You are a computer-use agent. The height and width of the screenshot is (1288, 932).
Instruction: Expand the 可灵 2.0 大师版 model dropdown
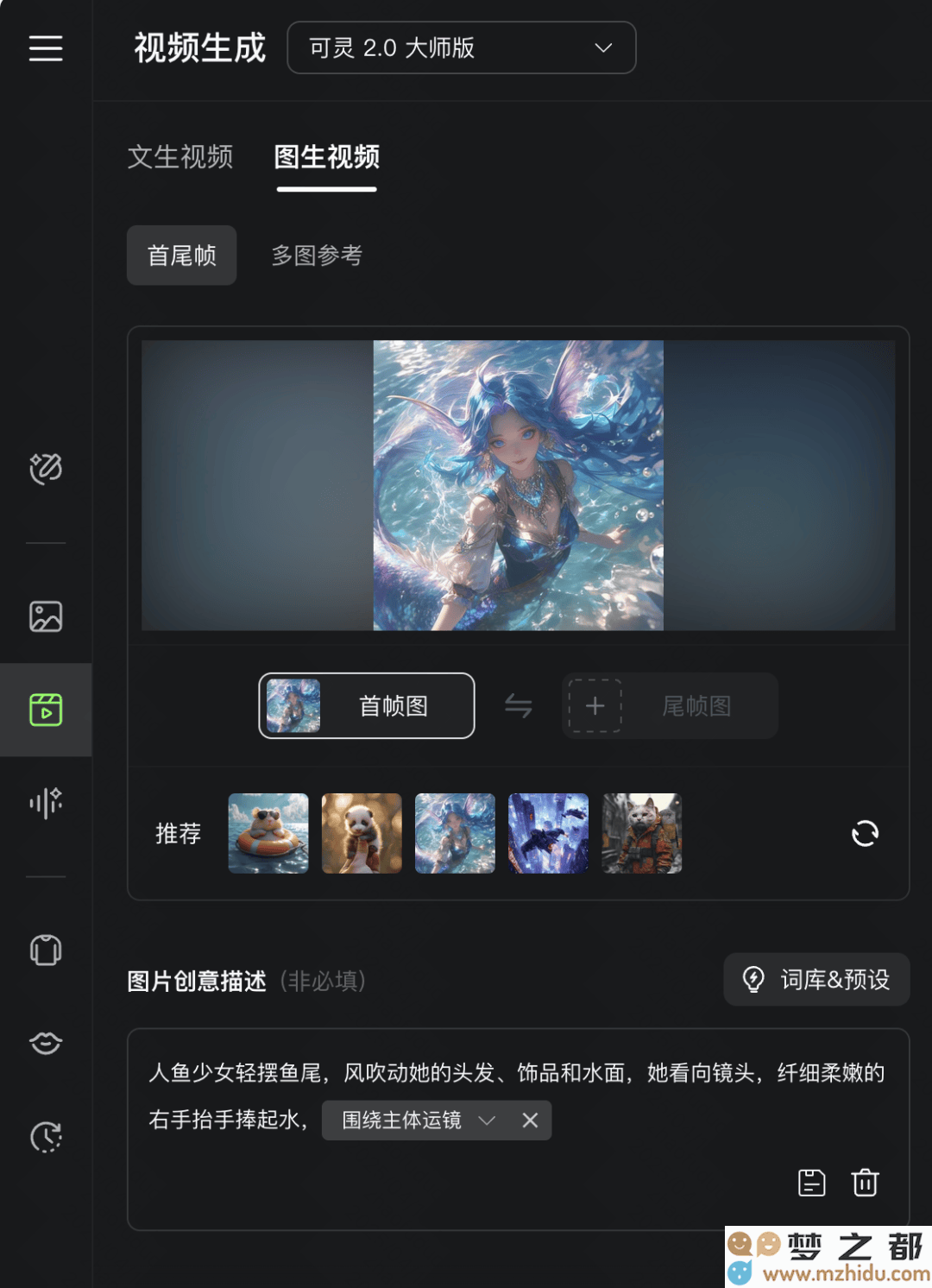coord(461,48)
